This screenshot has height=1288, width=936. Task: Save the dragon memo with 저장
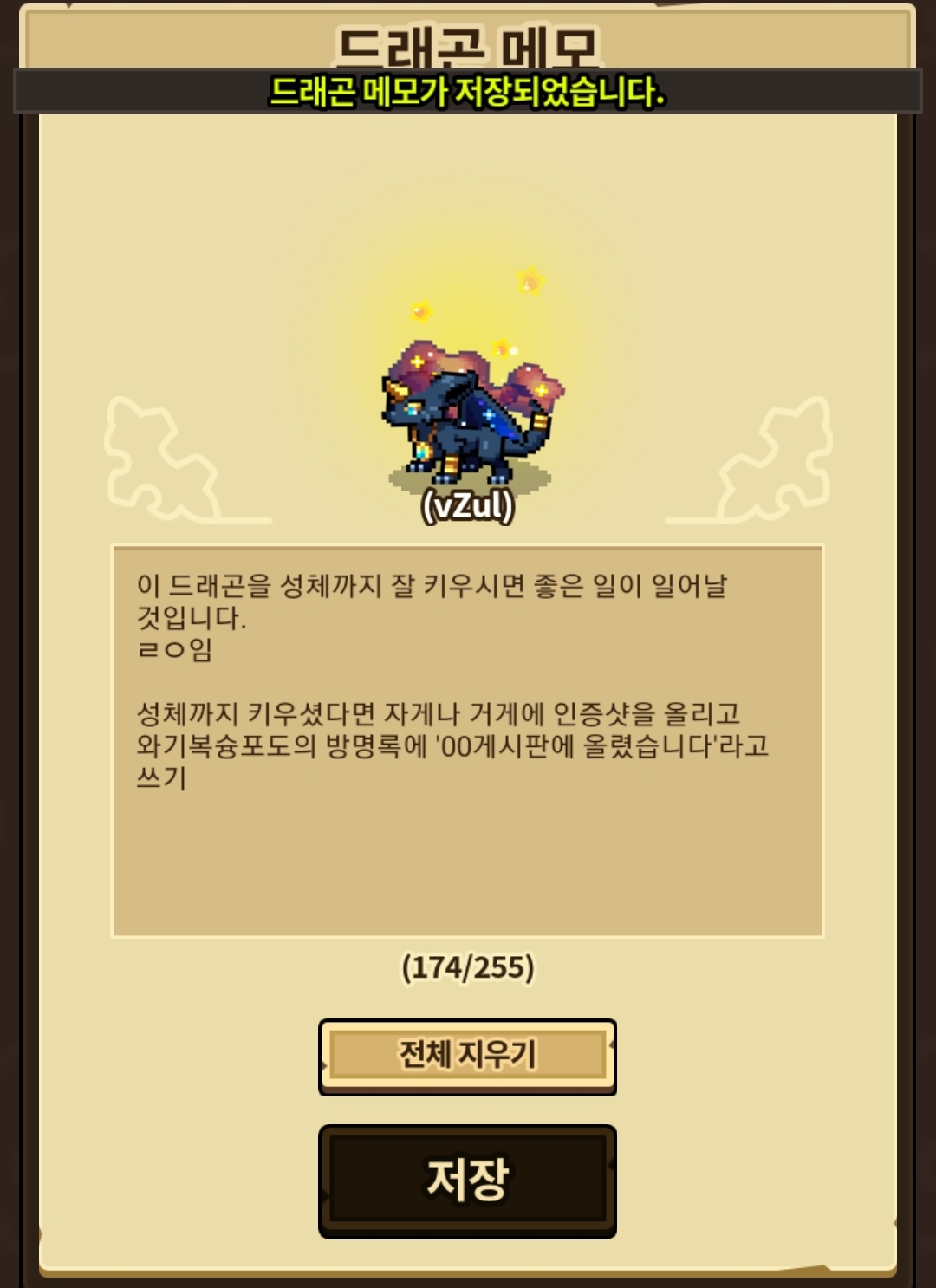coord(467,1181)
